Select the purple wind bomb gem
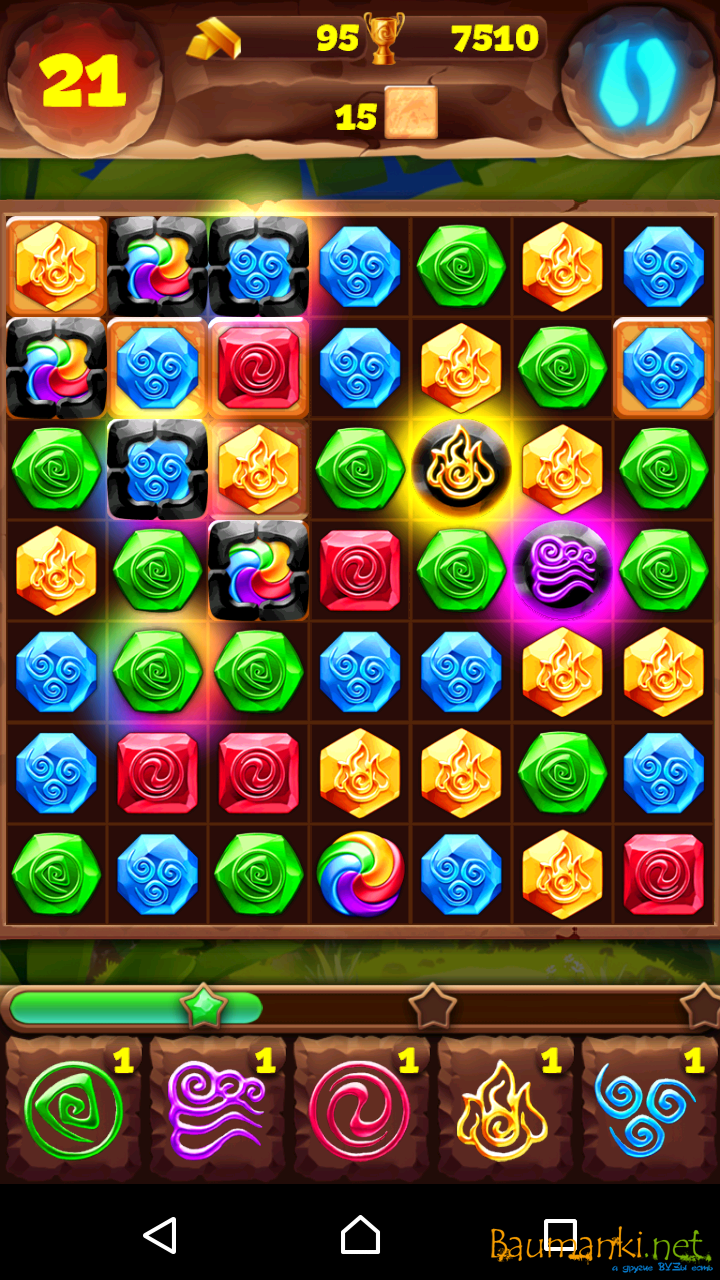Image resolution: width=720 pixels, height=1280 pixels. coord(562,569)
